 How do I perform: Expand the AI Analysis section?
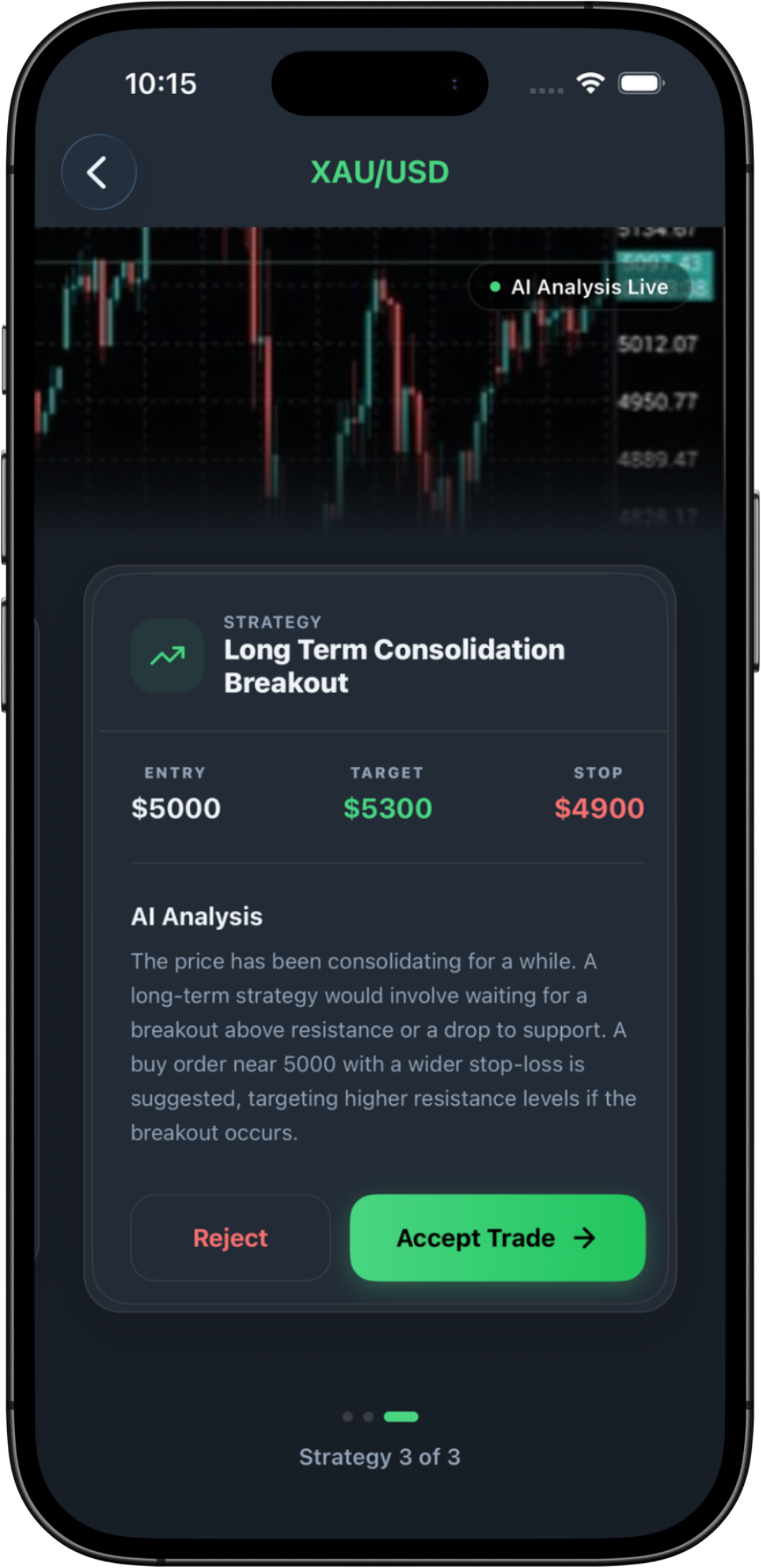point(196,916)
